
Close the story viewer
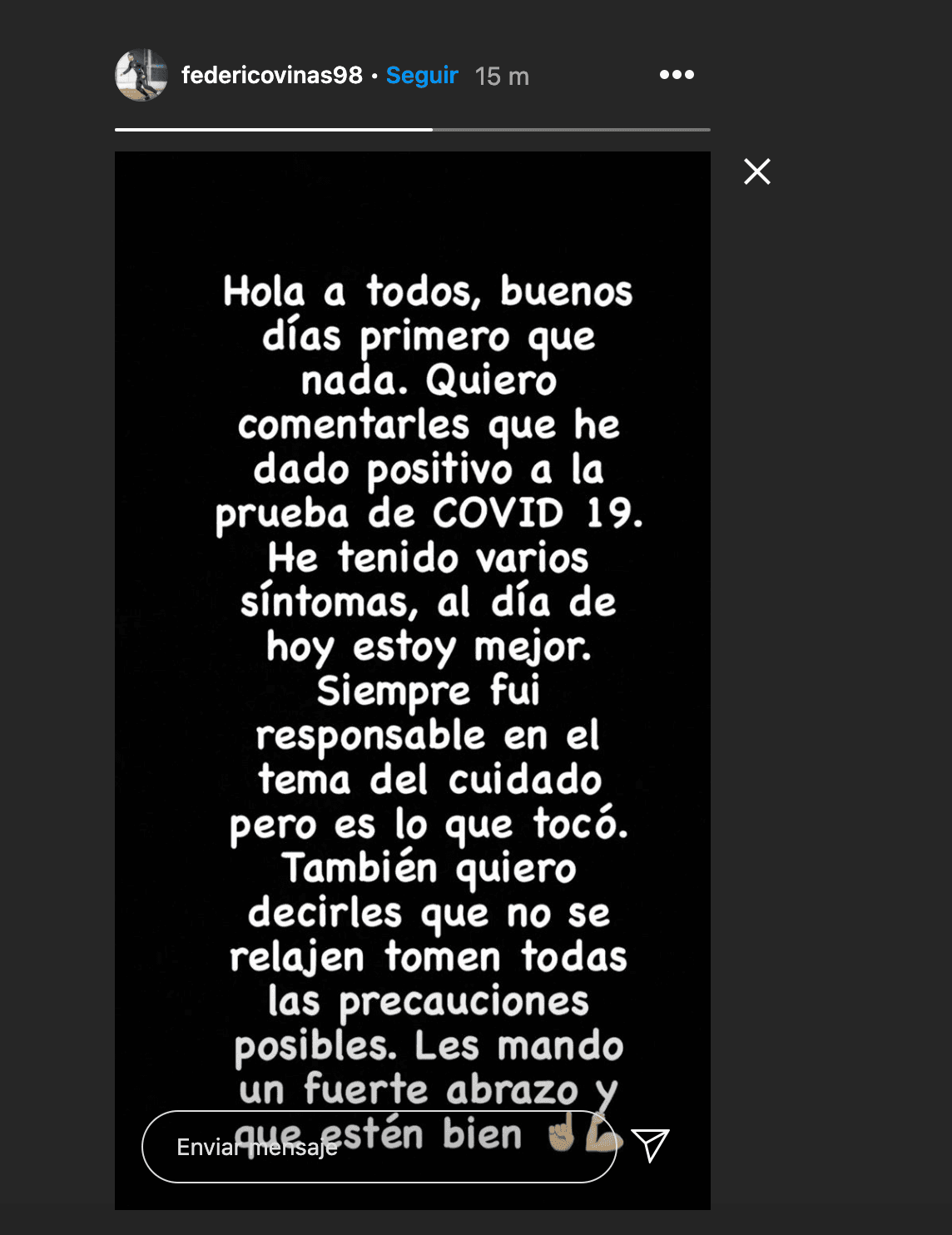(x=757, y=171)
